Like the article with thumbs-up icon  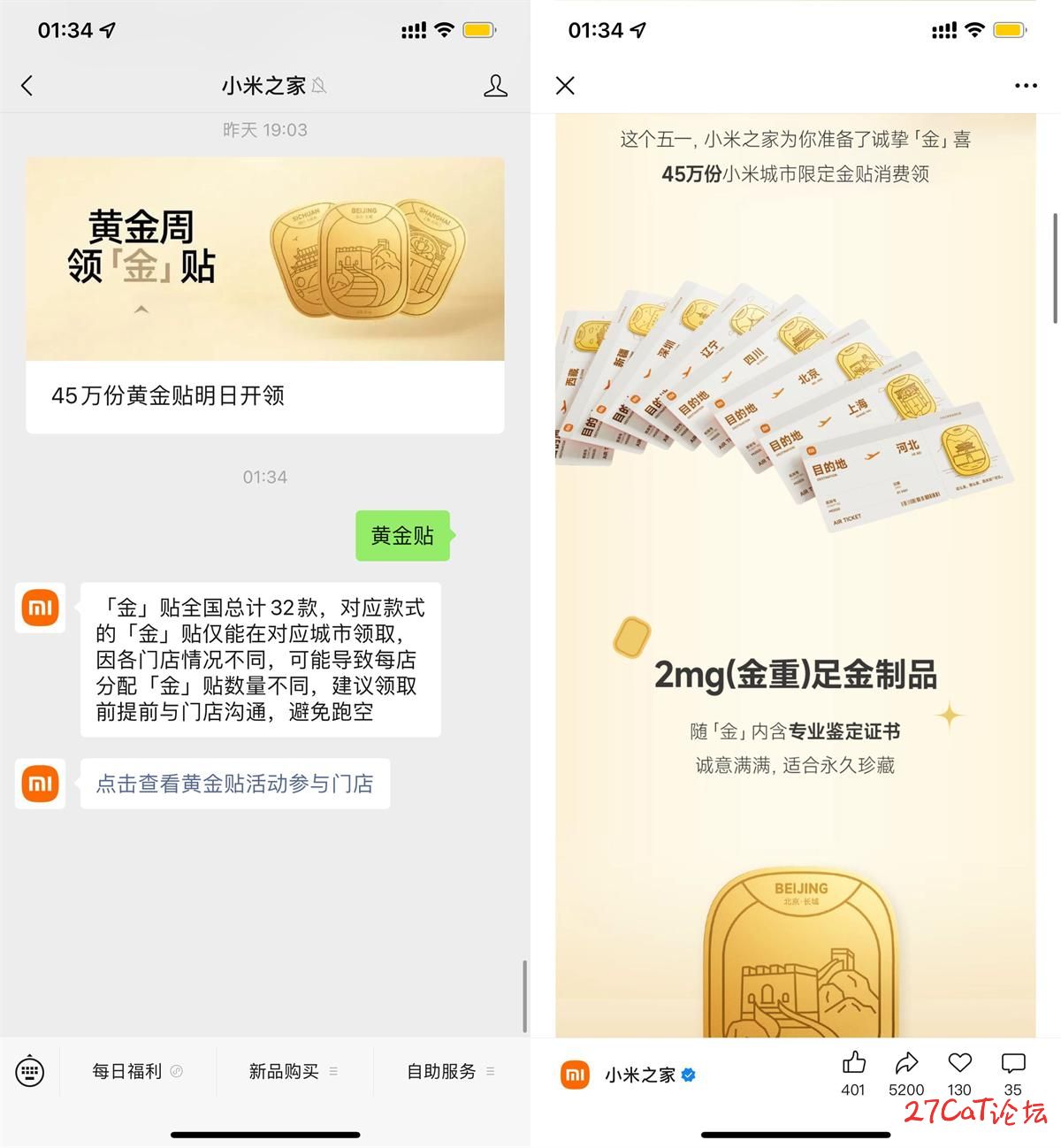pyautogui.click(x=853, y=1064)
